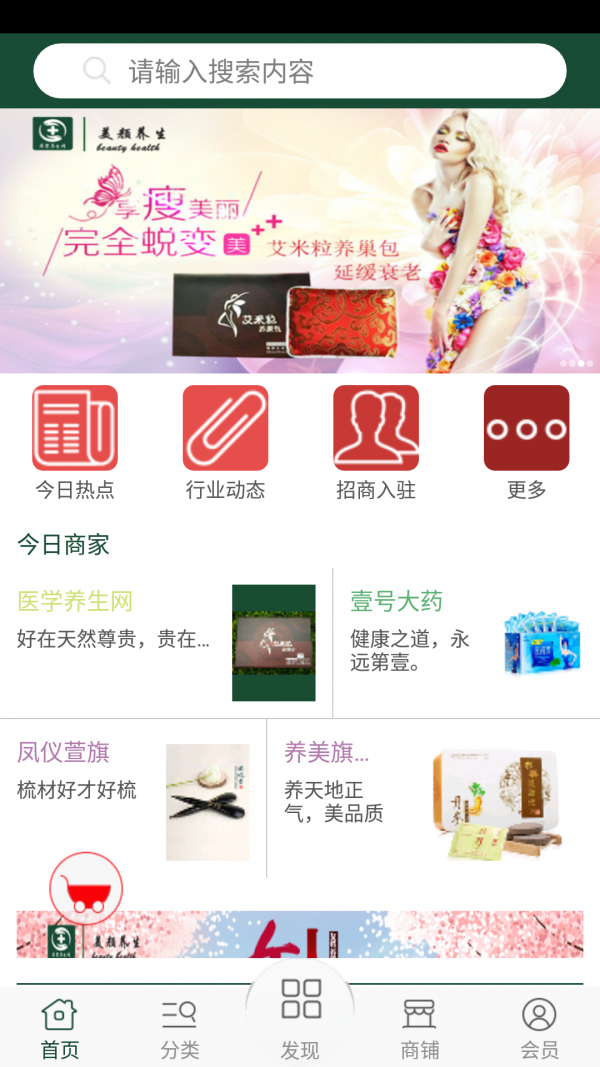The height and width of the screenshot is (1067, 600).
Task: Open 招商入驻 section
Action: point(375,442)
